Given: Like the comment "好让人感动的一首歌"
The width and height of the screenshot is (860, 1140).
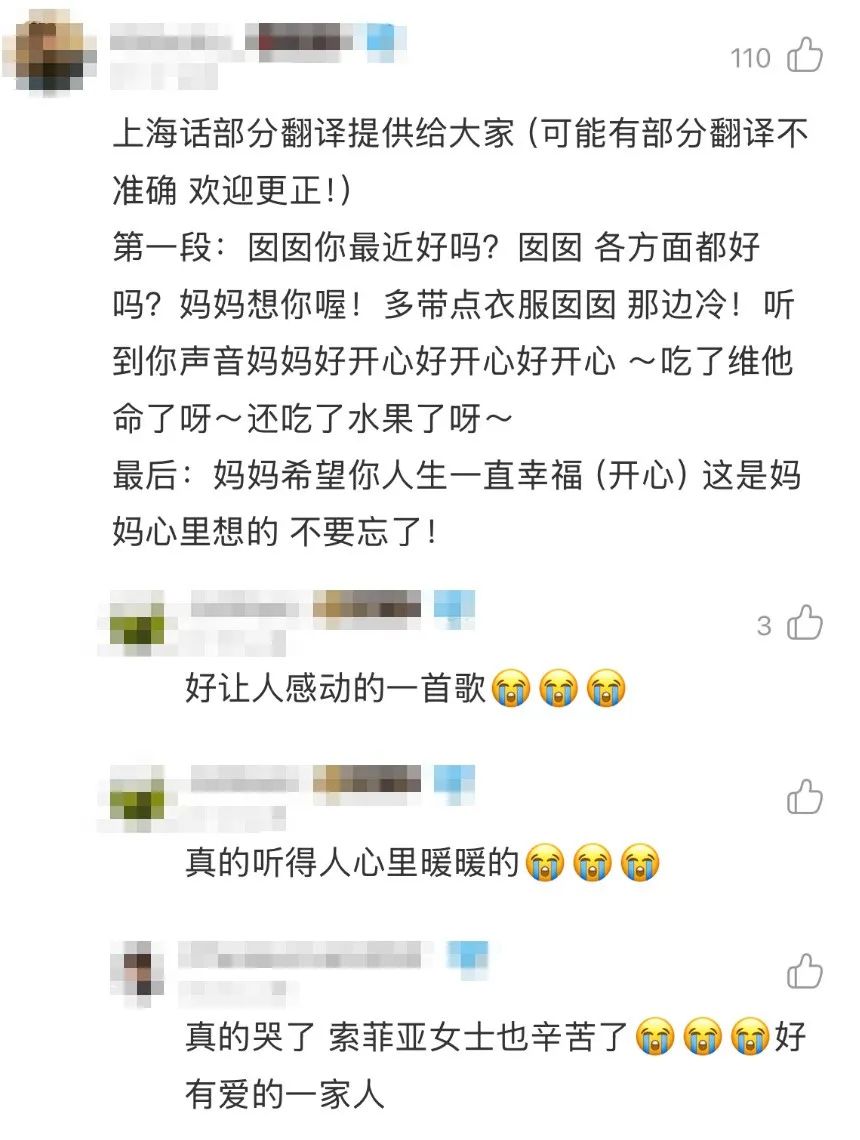Looking at the screenshot, I should [x=805, y=625].
